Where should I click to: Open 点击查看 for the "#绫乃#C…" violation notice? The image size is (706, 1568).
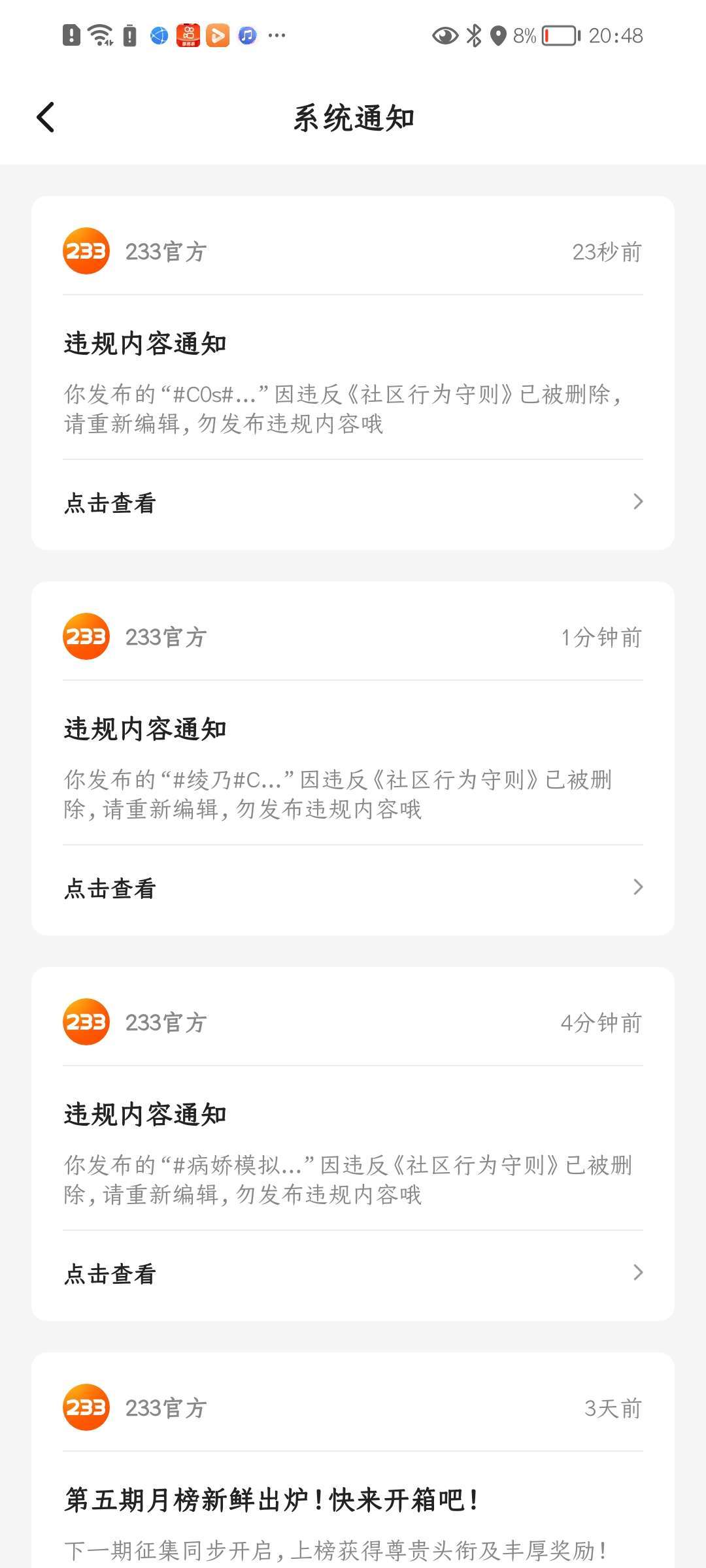[x=353, y=888]
